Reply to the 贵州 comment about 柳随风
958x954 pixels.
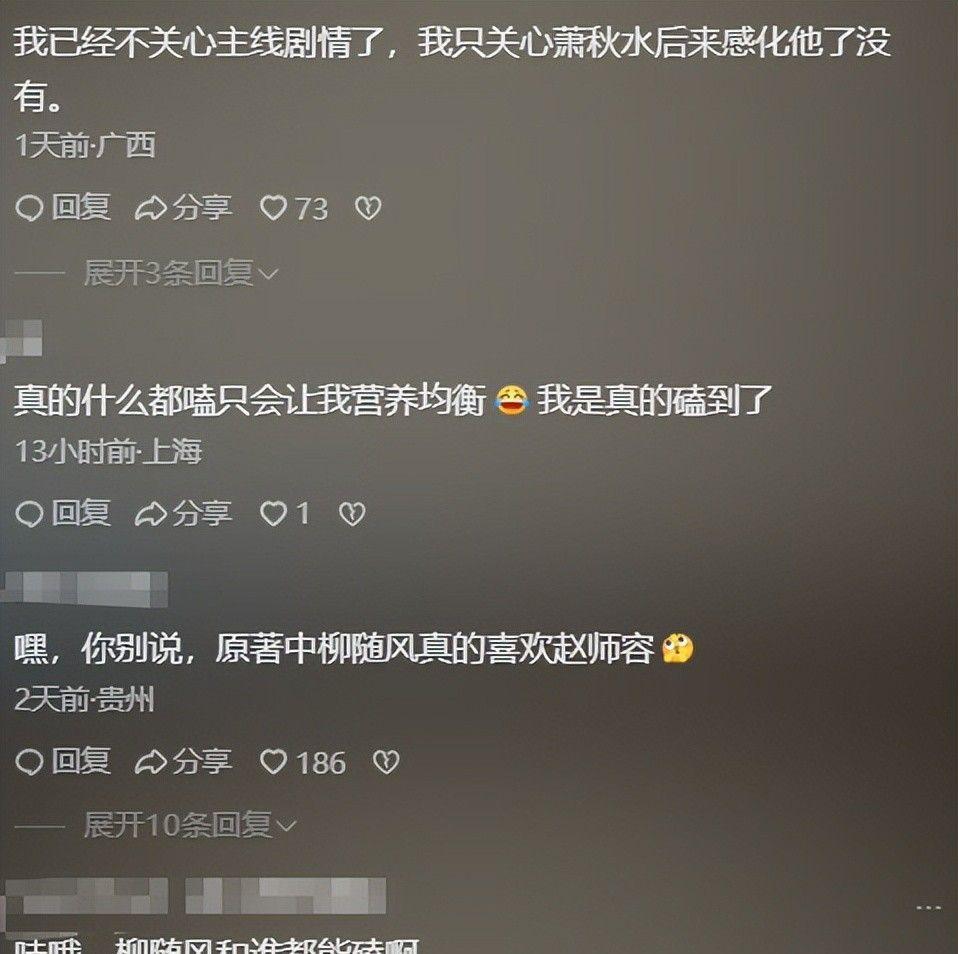pyautogui.click(x=64, y=762)
